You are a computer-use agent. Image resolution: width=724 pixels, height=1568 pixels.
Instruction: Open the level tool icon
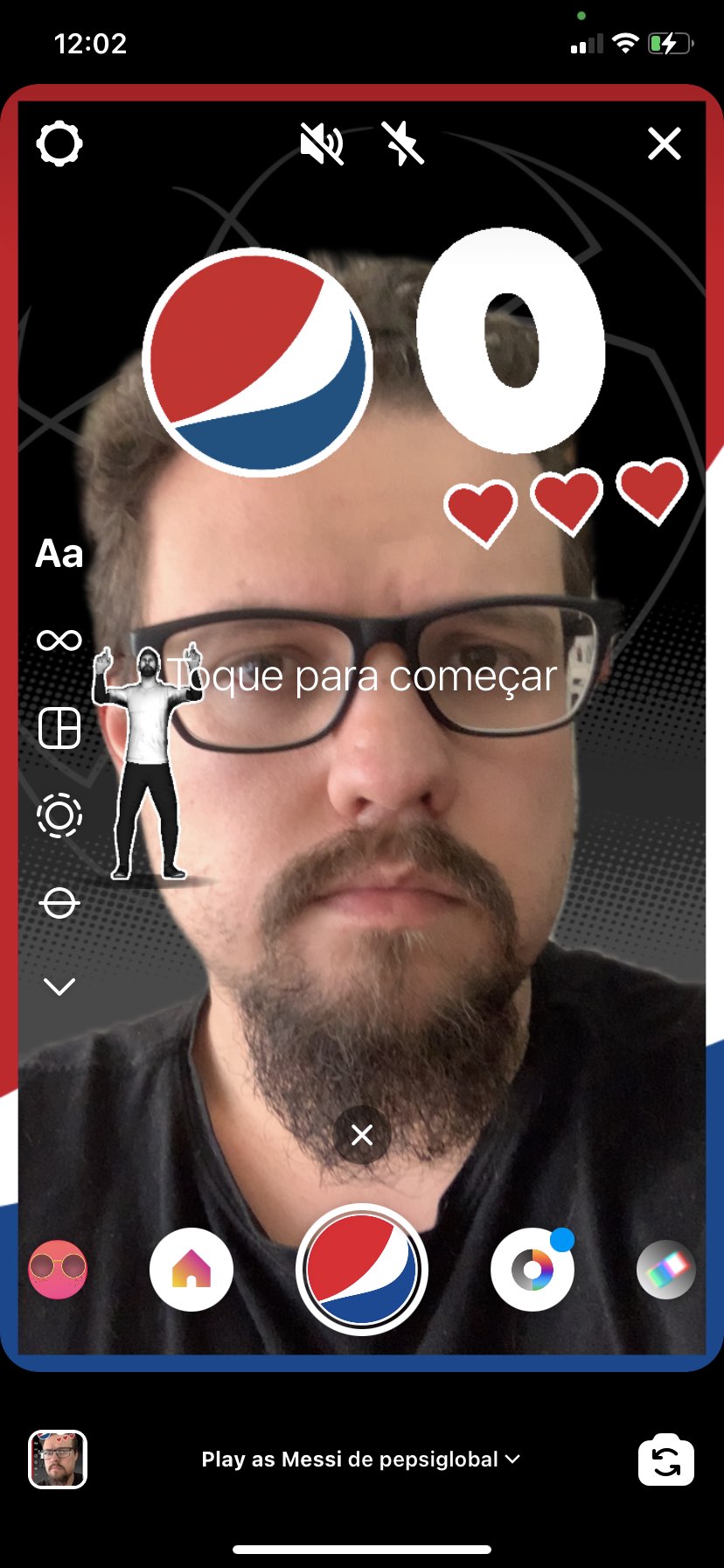(x=59, y=902)
